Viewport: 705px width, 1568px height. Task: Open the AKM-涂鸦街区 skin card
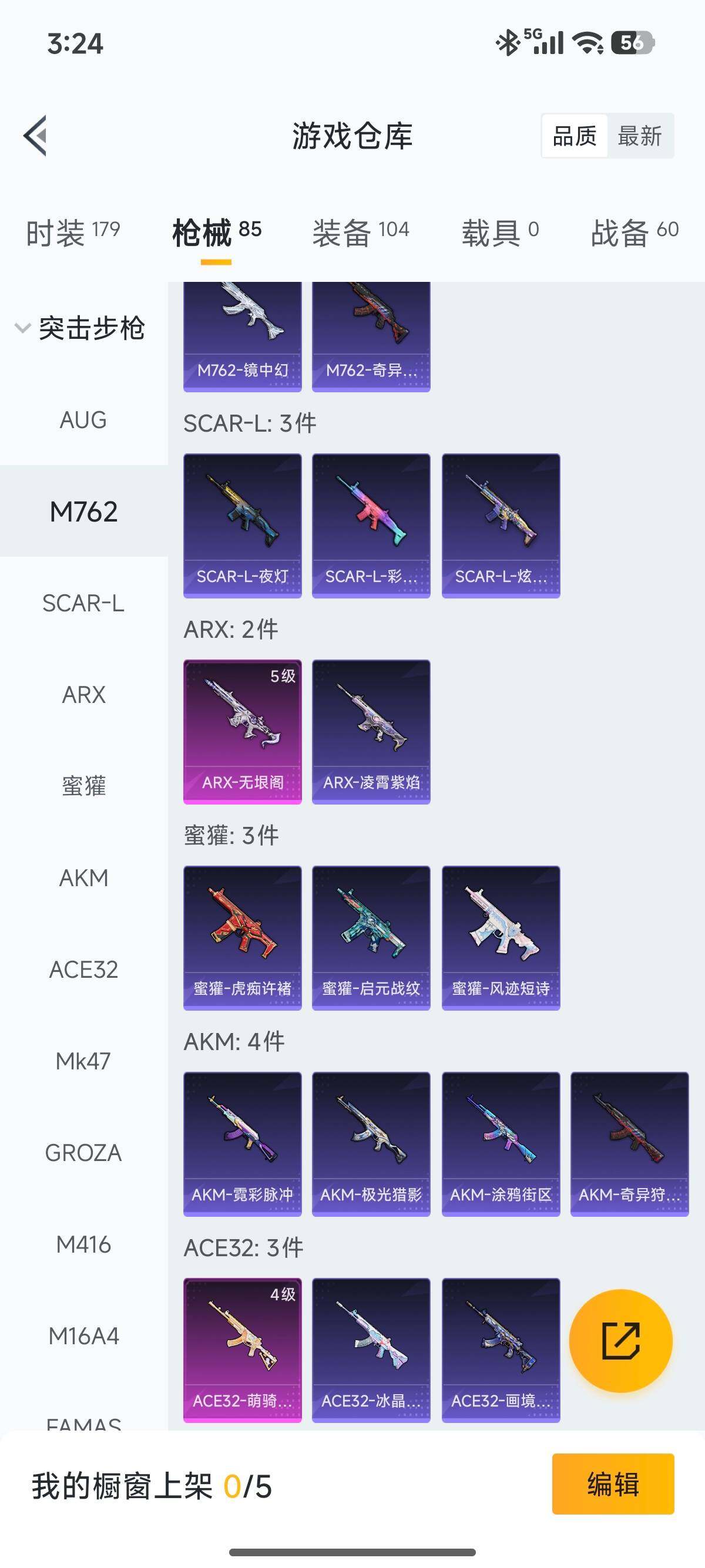coord(501,1144)
